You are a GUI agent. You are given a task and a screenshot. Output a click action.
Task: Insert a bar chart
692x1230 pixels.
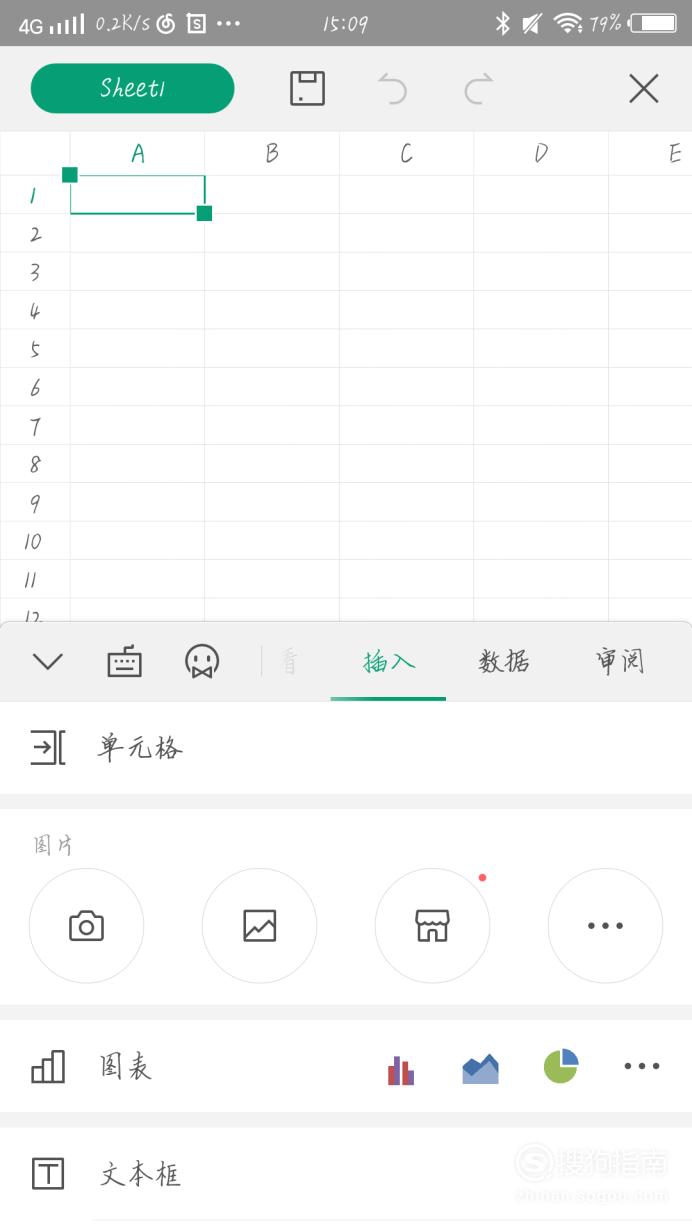pos(401,1069)
